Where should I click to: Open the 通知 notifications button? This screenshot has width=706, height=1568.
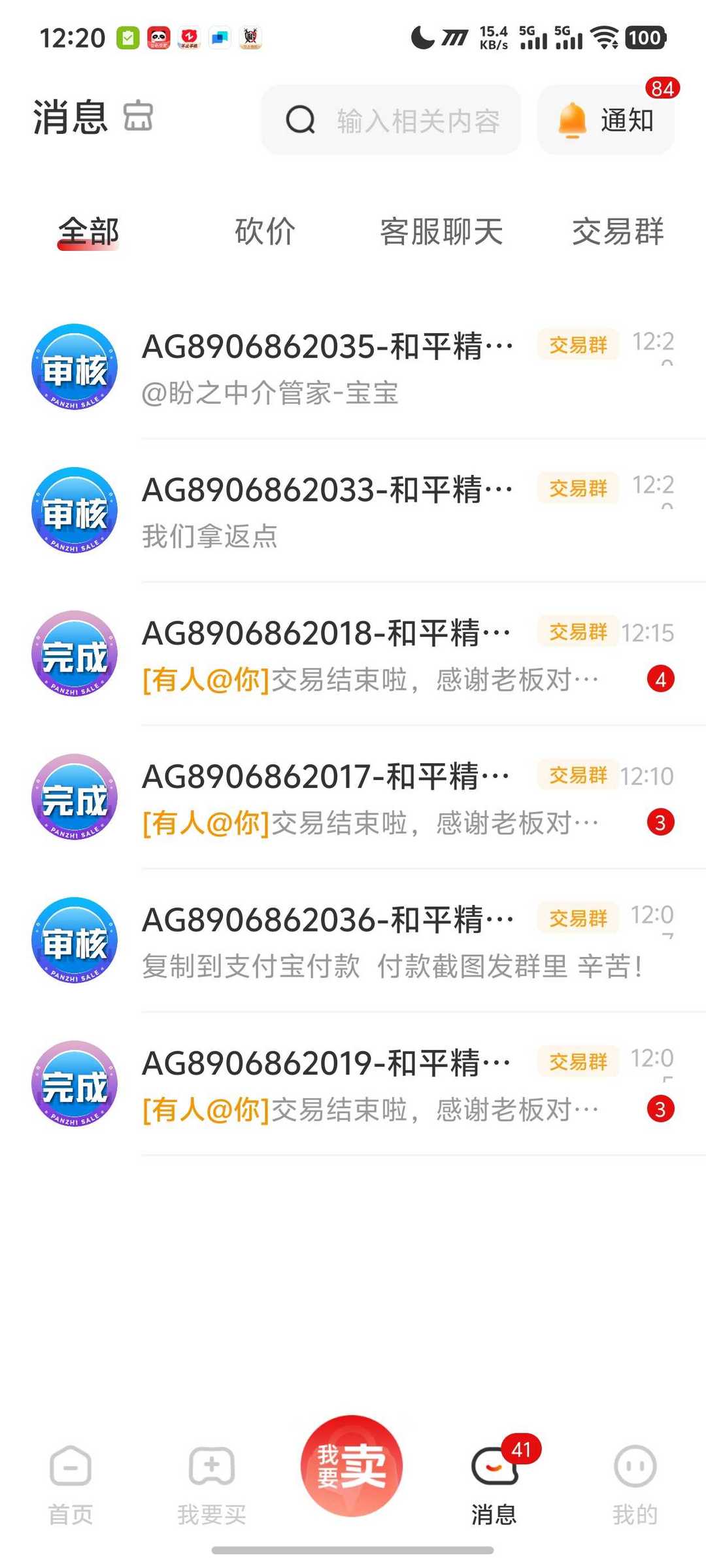pos(606,120)
